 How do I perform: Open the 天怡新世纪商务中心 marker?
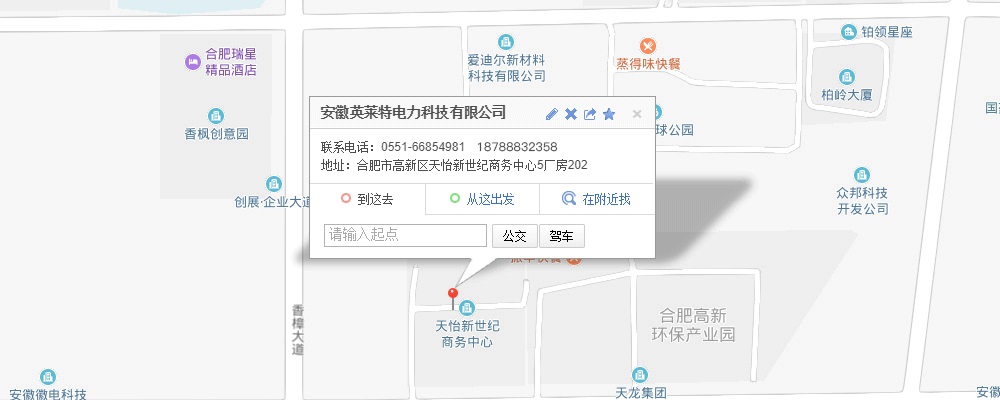point(466,308)
